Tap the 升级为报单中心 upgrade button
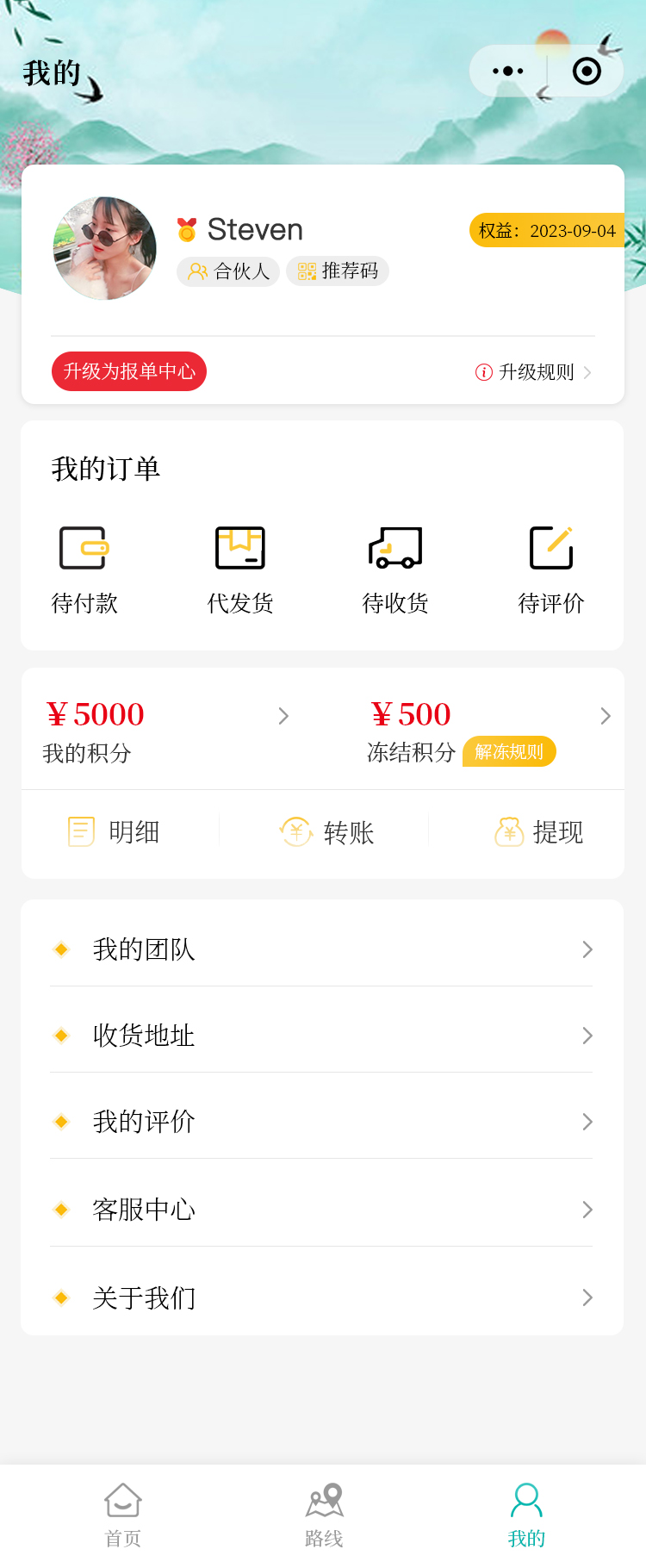This screenshot has height=1568, width=646. click(x=129, y=371)
